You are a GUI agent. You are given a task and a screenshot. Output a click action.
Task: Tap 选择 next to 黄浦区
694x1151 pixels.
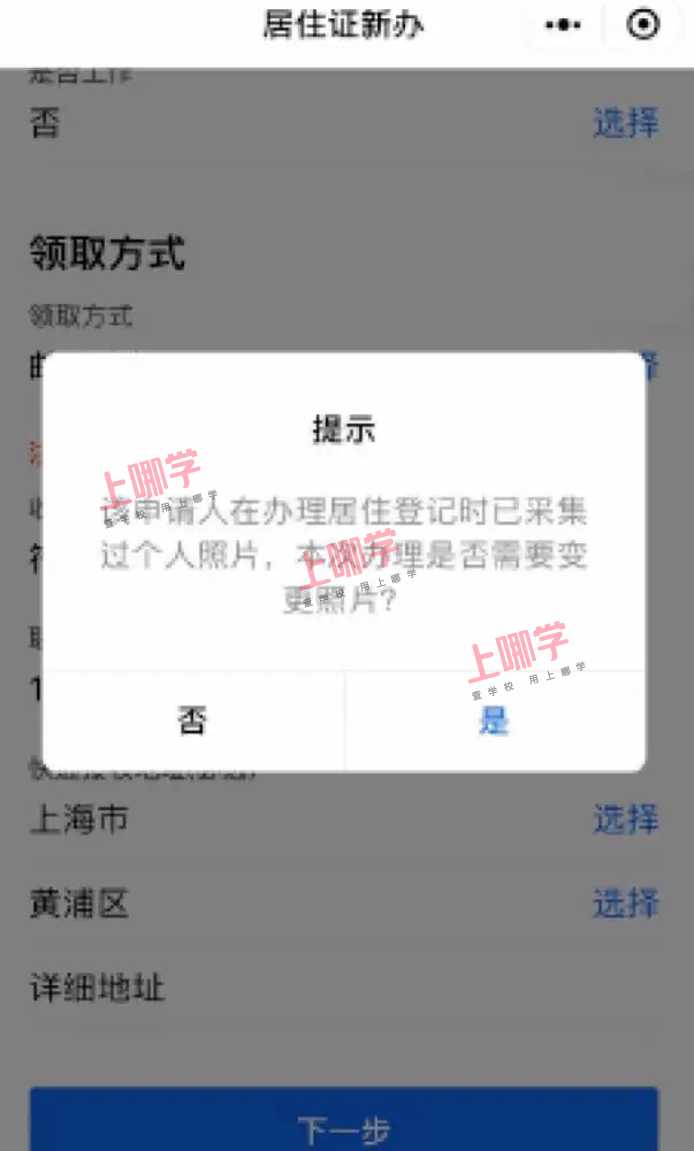(x=625, y=904)
